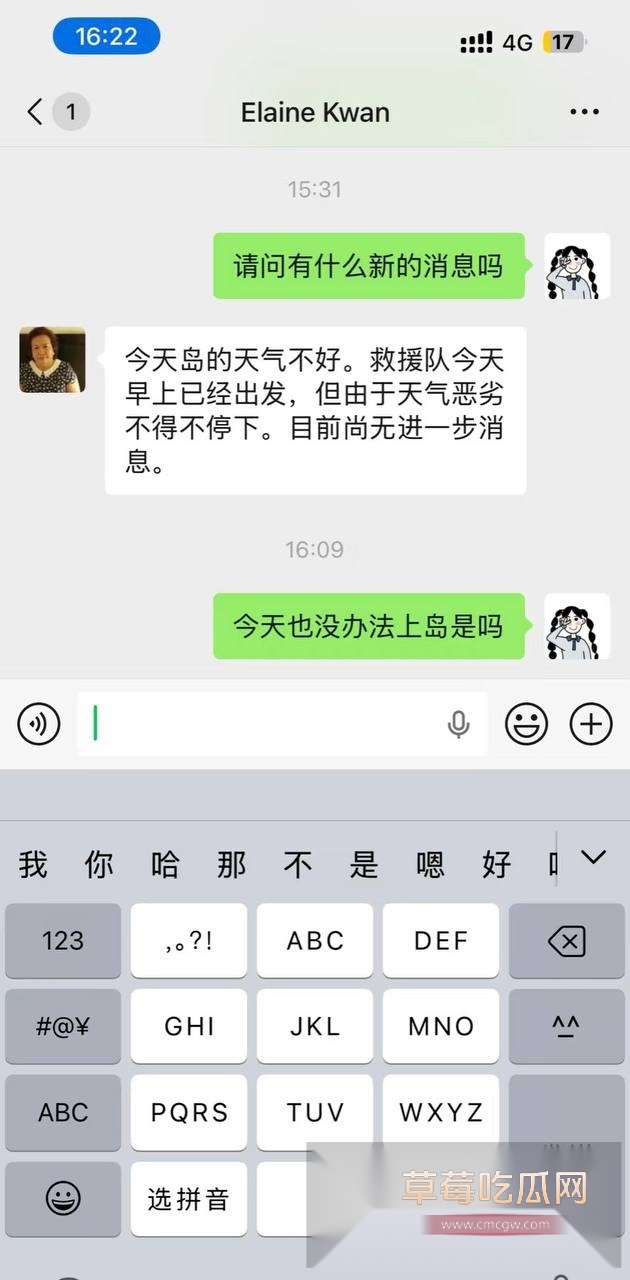Open the plus attachment menu
Screen dimensions: 630x1280
[591, 723]
